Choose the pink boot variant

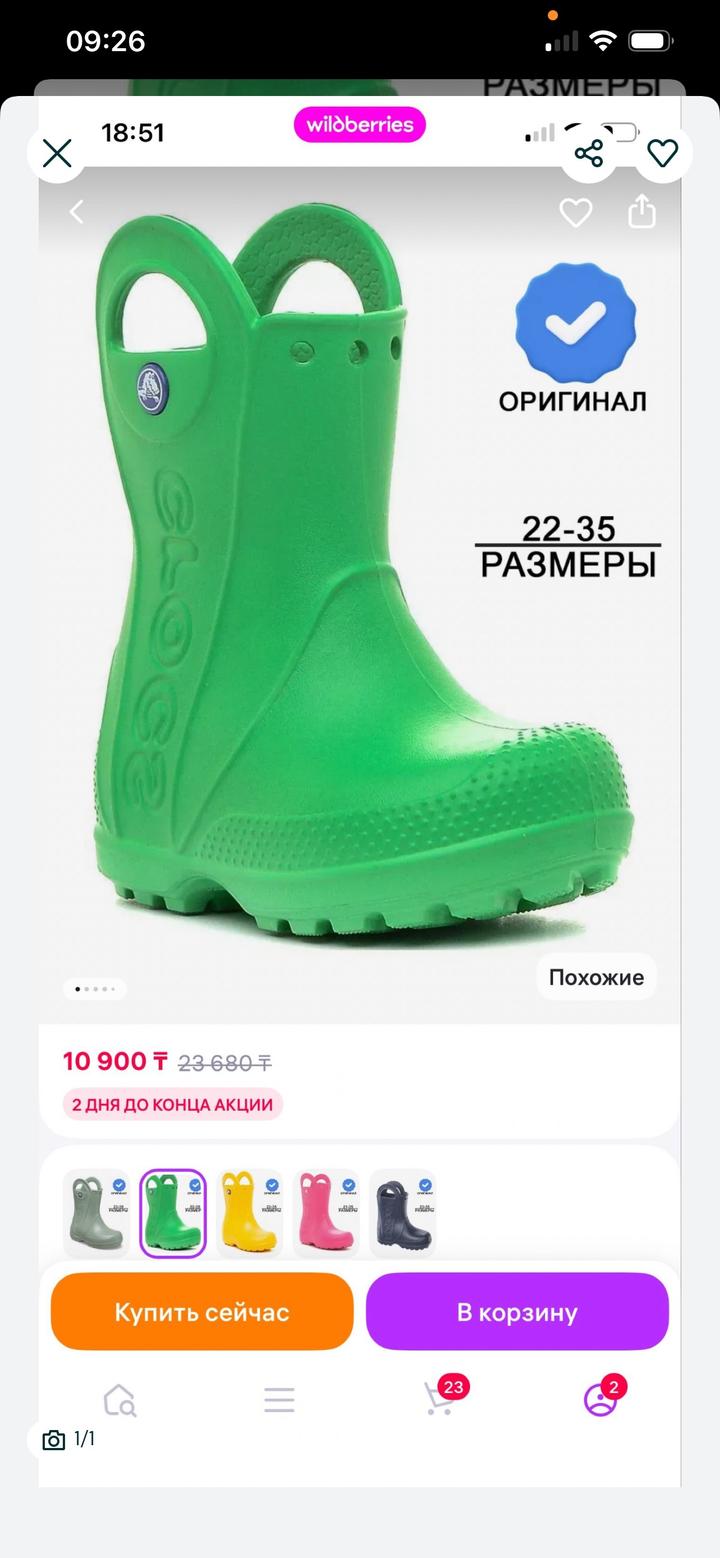326,1213
